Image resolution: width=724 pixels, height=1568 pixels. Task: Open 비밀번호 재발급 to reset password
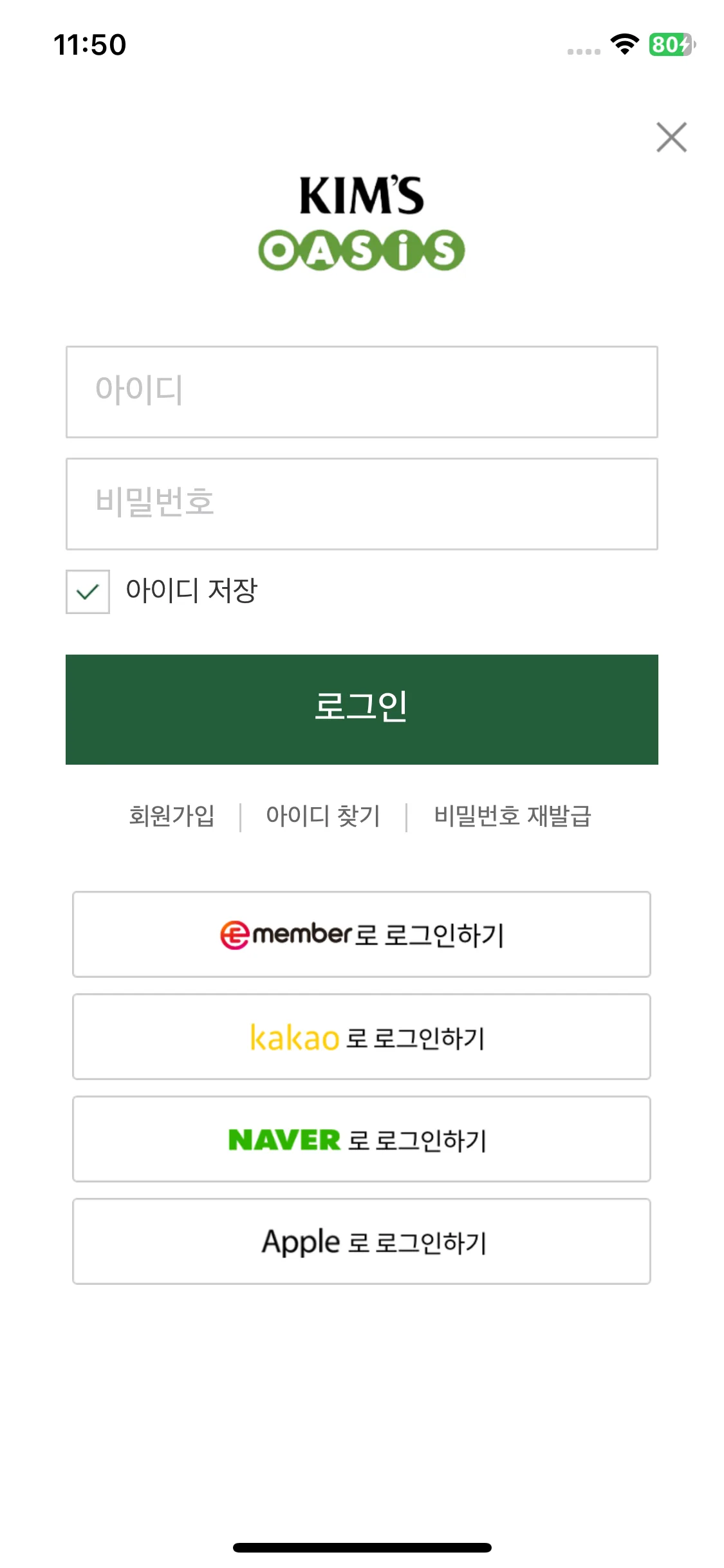(512, 816)
